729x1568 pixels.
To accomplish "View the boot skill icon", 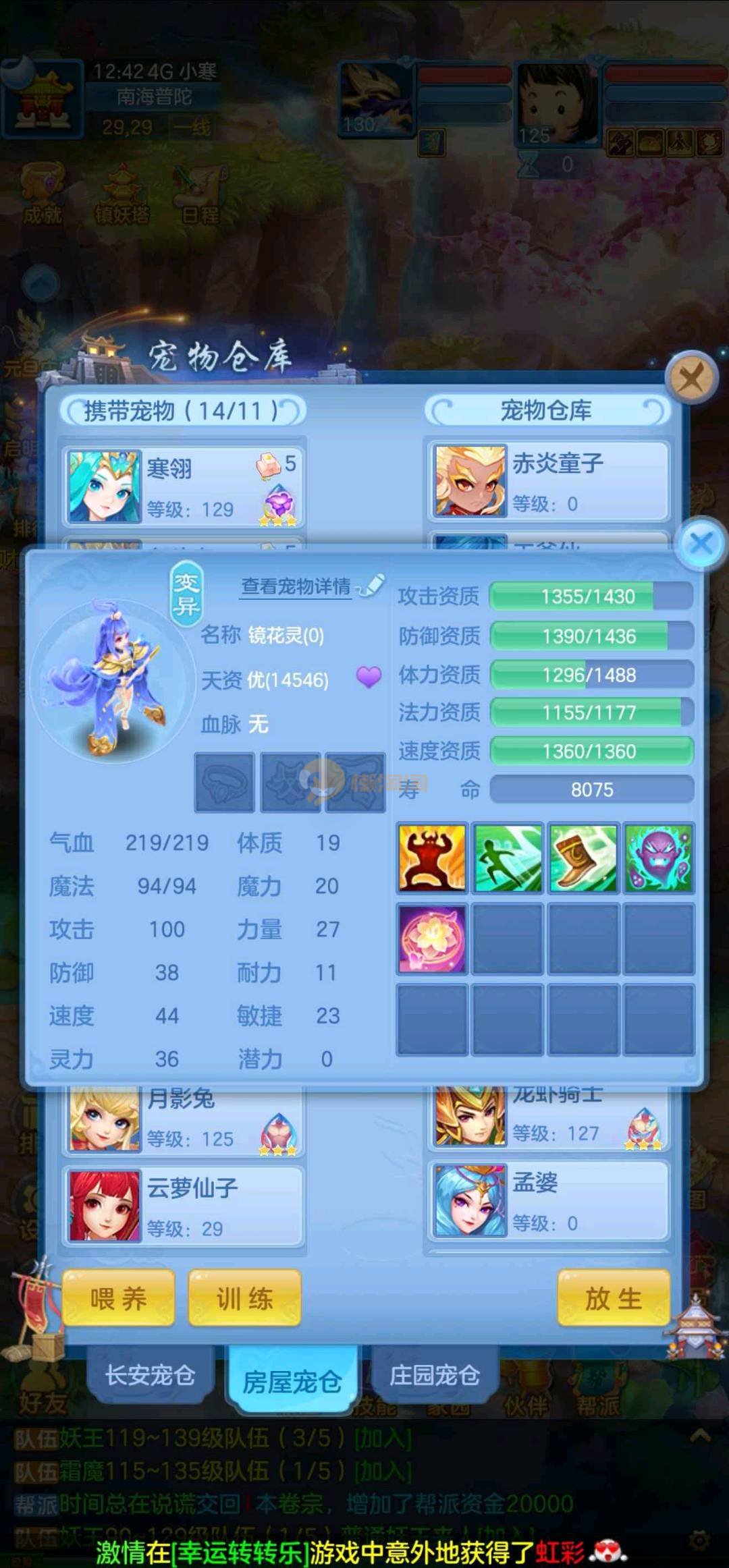I will point(583,858).
